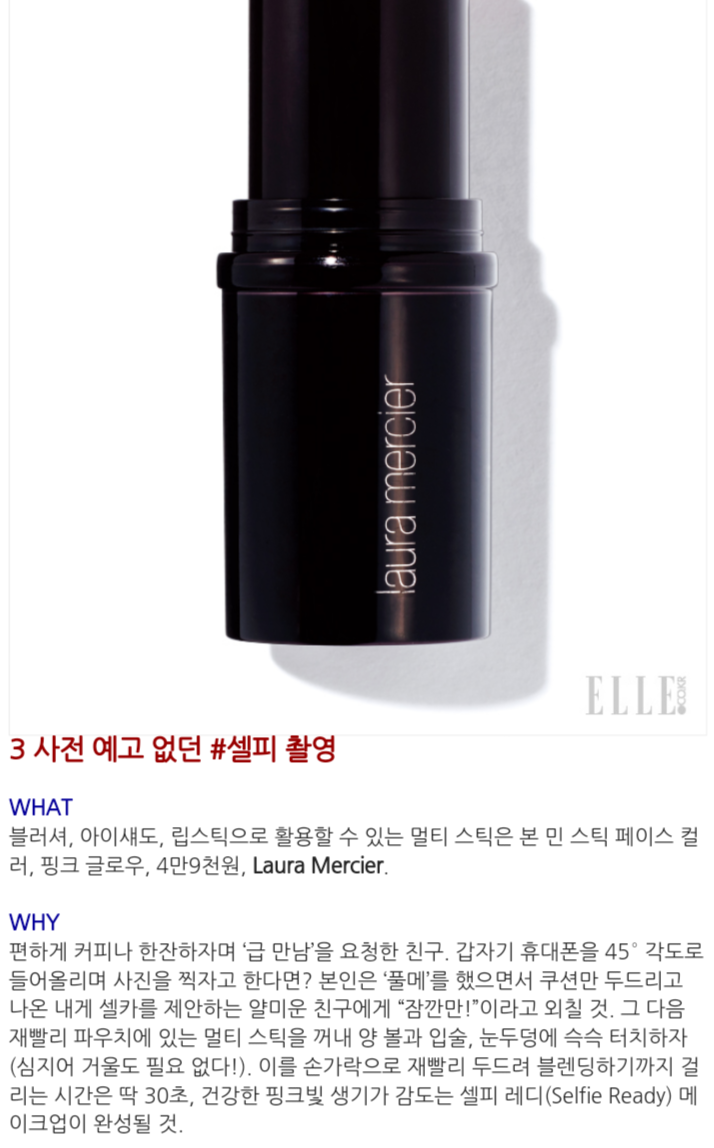Open the Laura Mercier brand link
Image resolution: width=714 pixels, height=1148 pixels.
(x=317, y=865)
